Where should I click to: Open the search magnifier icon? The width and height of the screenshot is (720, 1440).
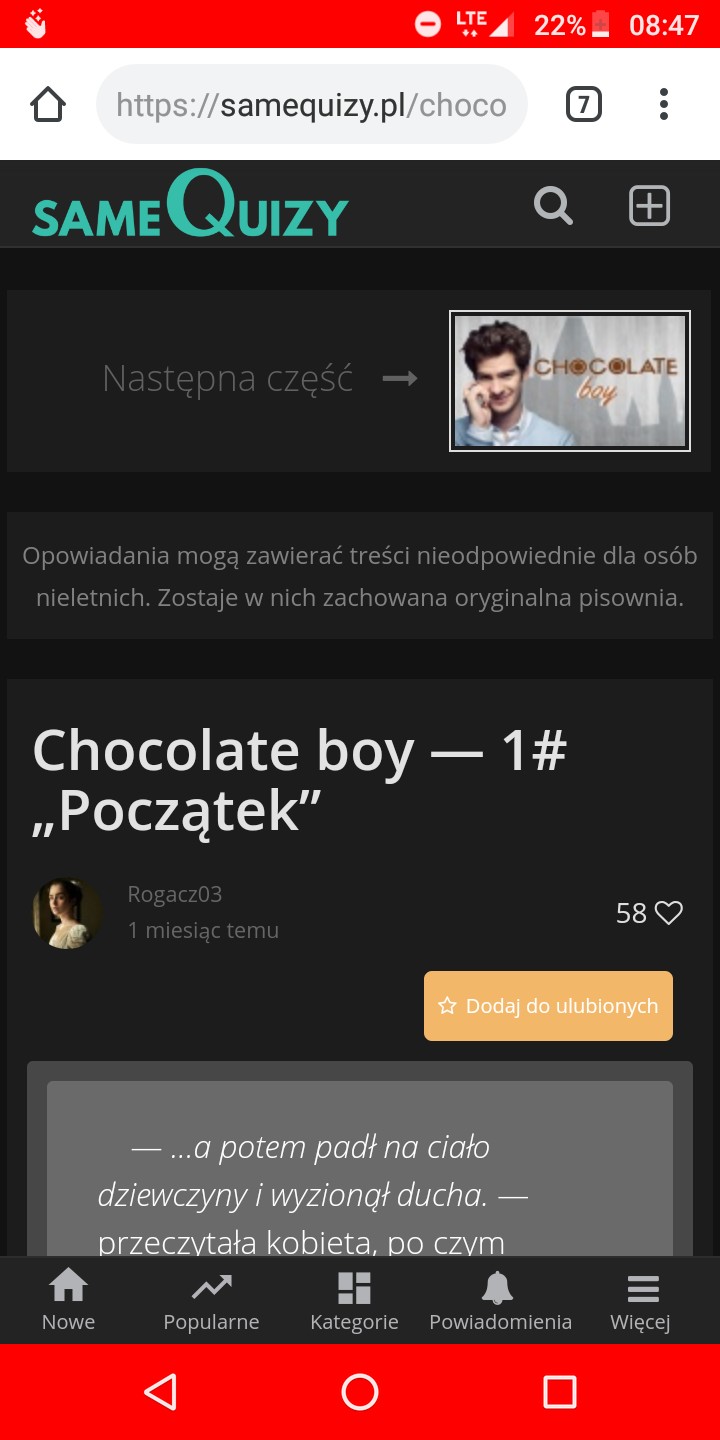[553, 206]
